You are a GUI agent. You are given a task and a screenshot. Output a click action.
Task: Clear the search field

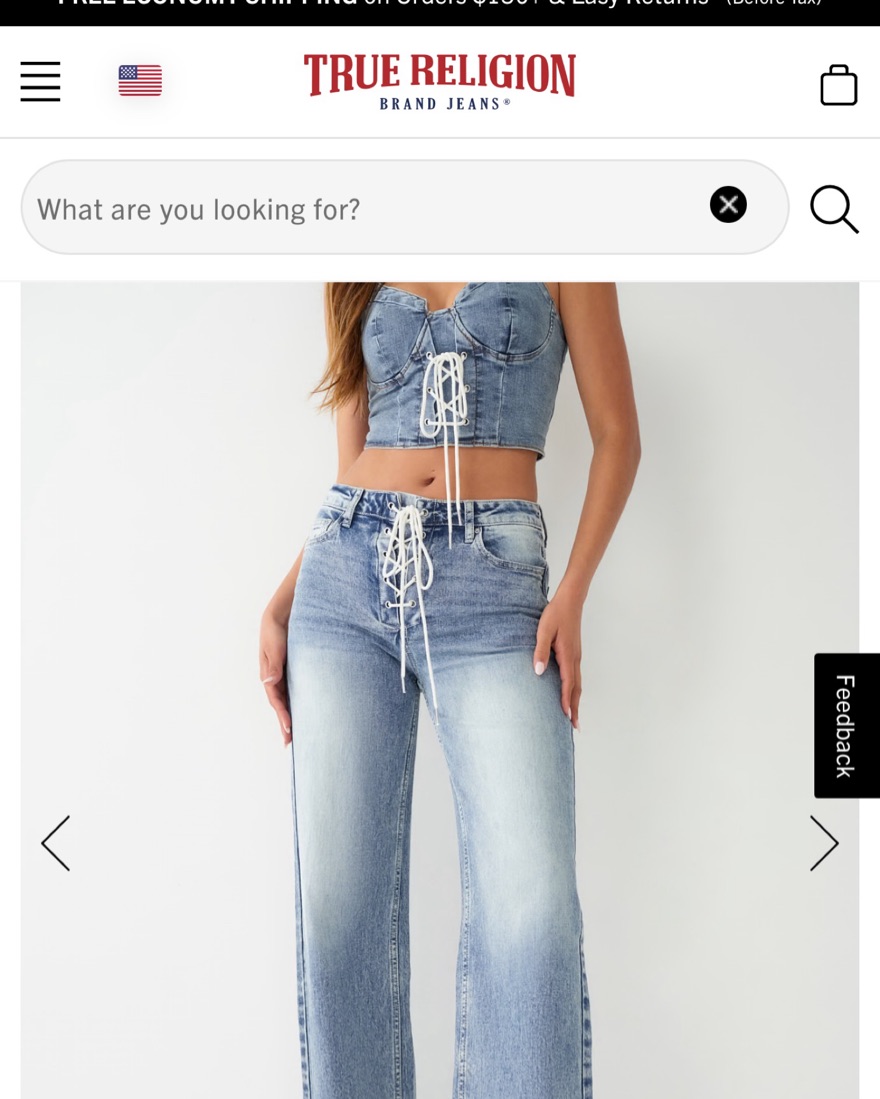728,205
